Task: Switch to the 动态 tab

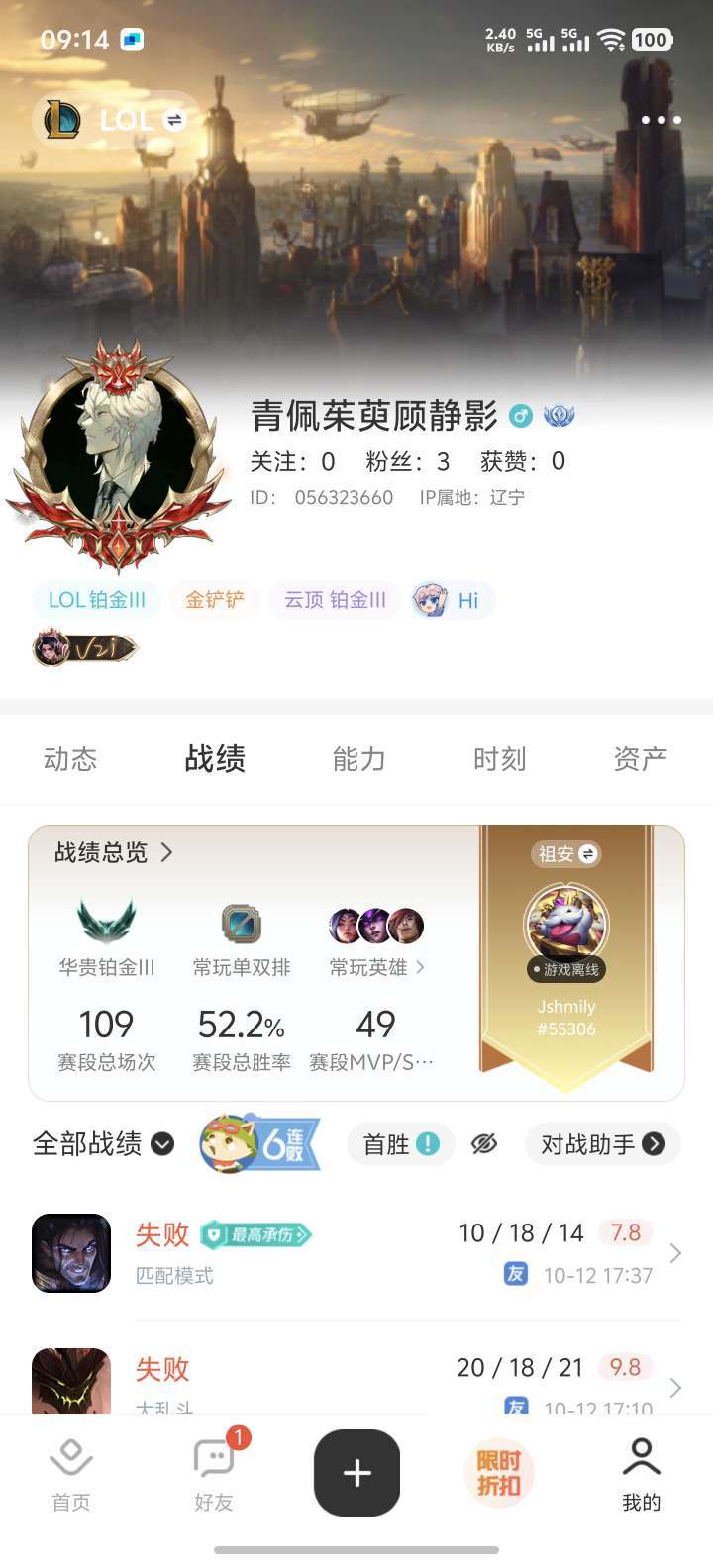Action: (70, 759)
